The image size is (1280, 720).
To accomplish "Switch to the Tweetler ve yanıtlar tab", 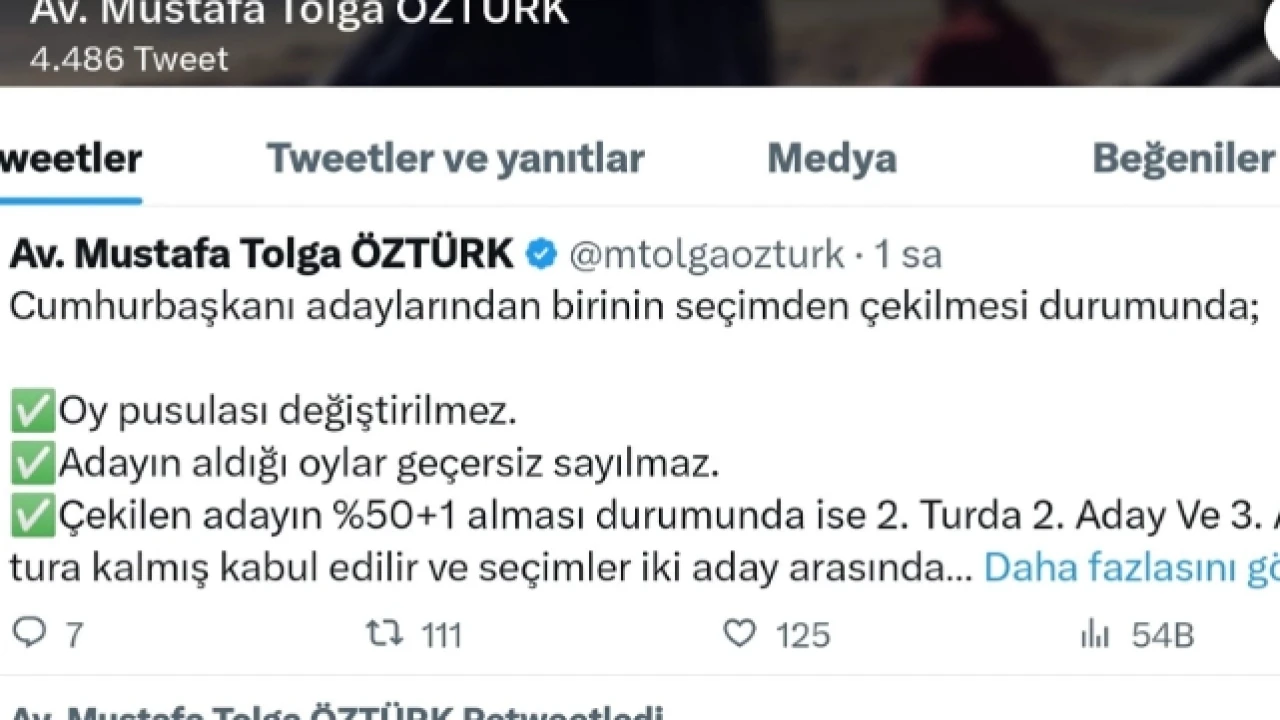I will coord(455,159).
